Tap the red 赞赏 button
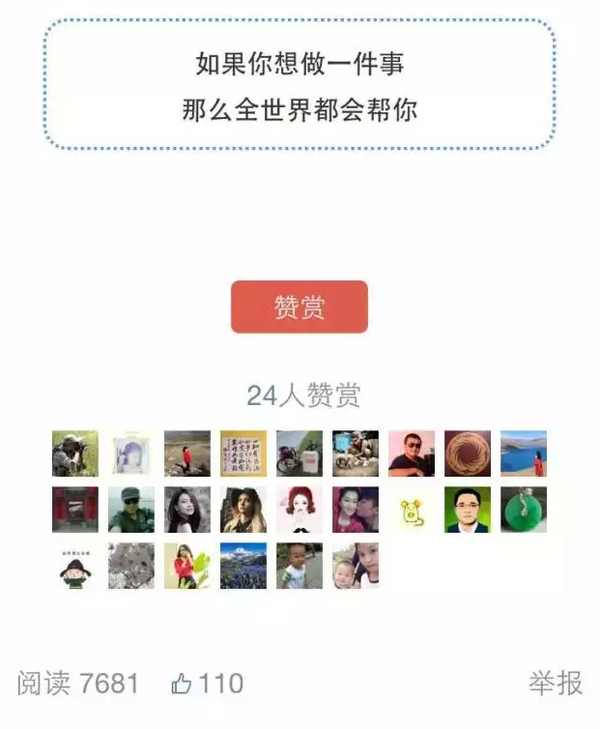 coord(299,307)
